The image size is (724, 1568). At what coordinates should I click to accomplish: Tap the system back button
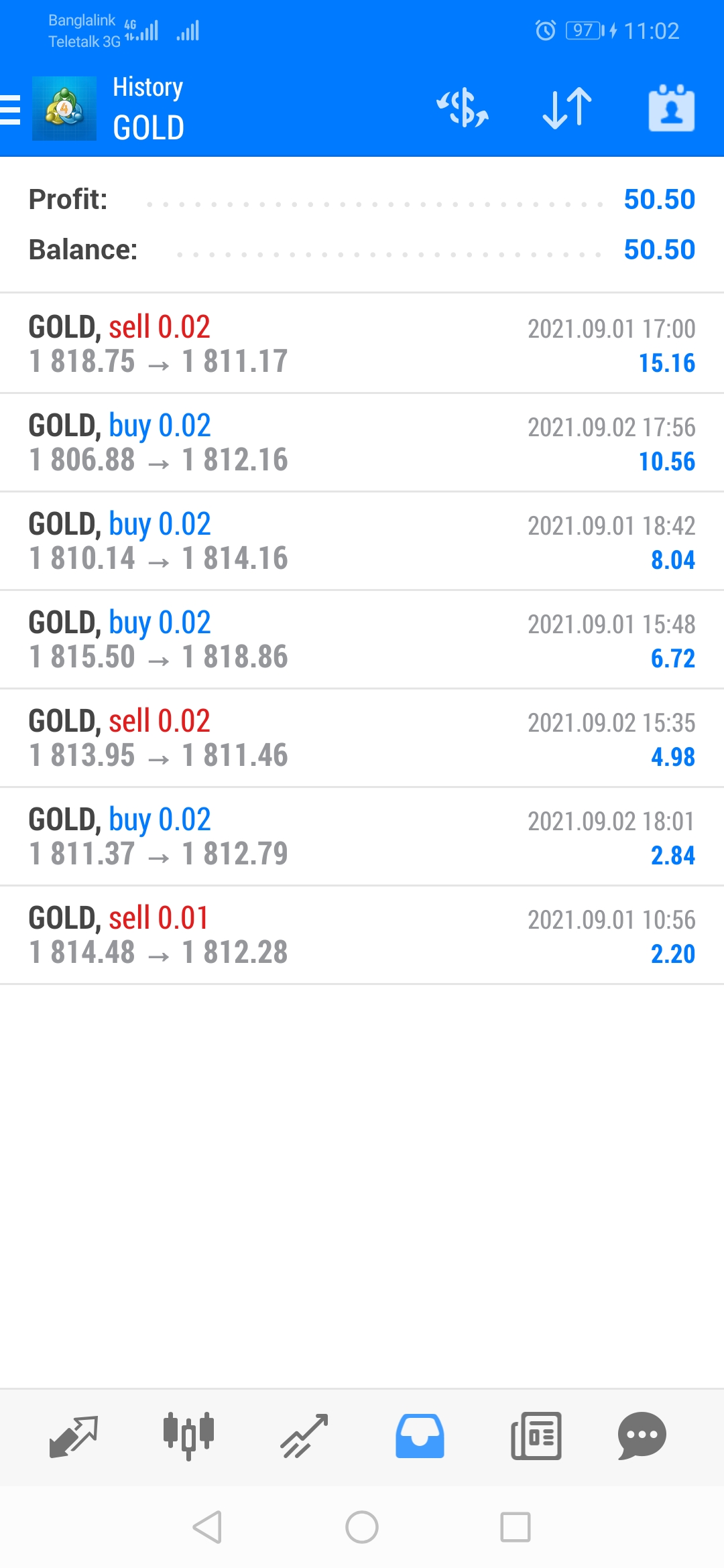pos(207,1527)
